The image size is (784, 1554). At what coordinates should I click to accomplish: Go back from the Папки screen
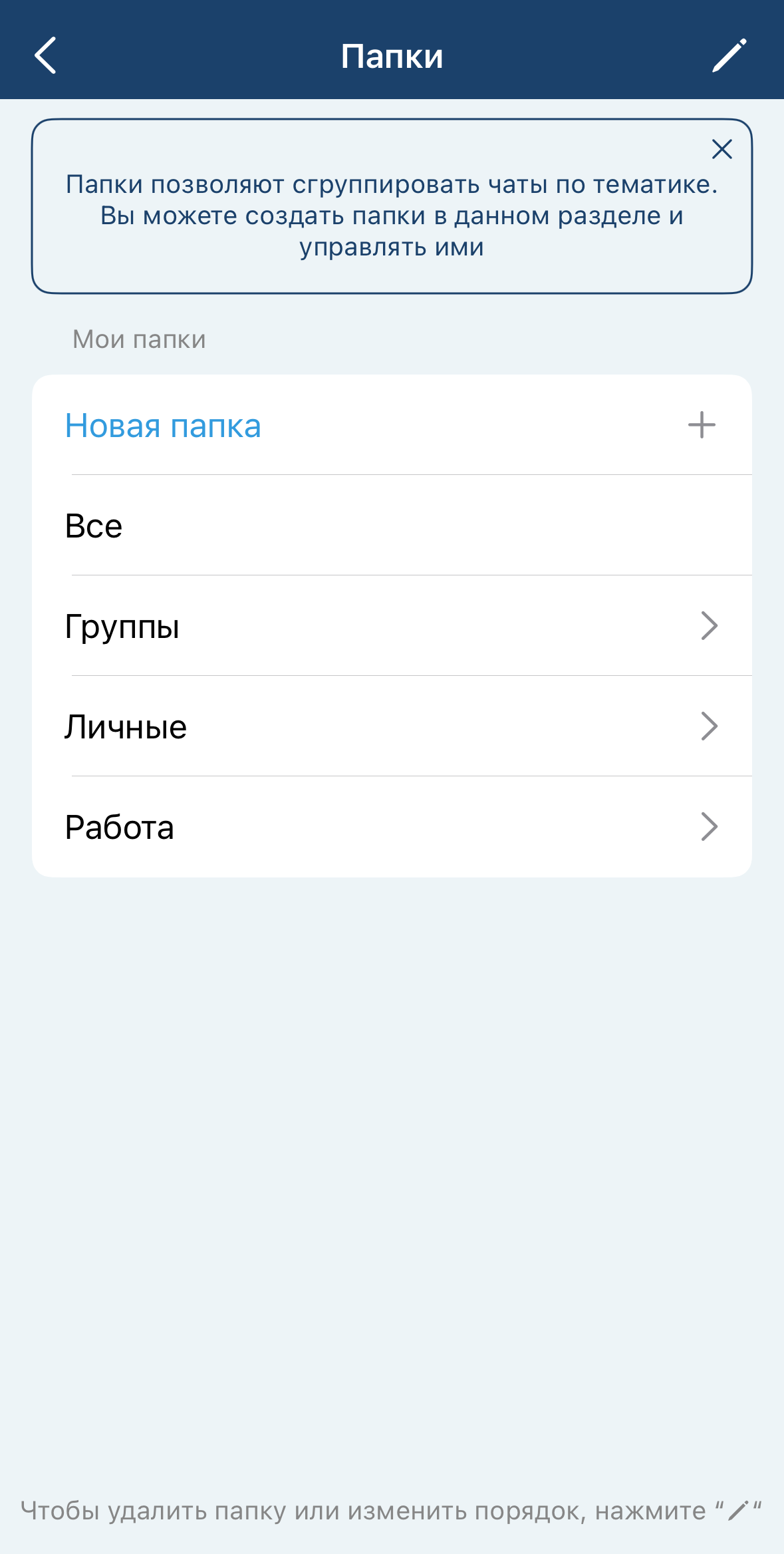(45, 55)
